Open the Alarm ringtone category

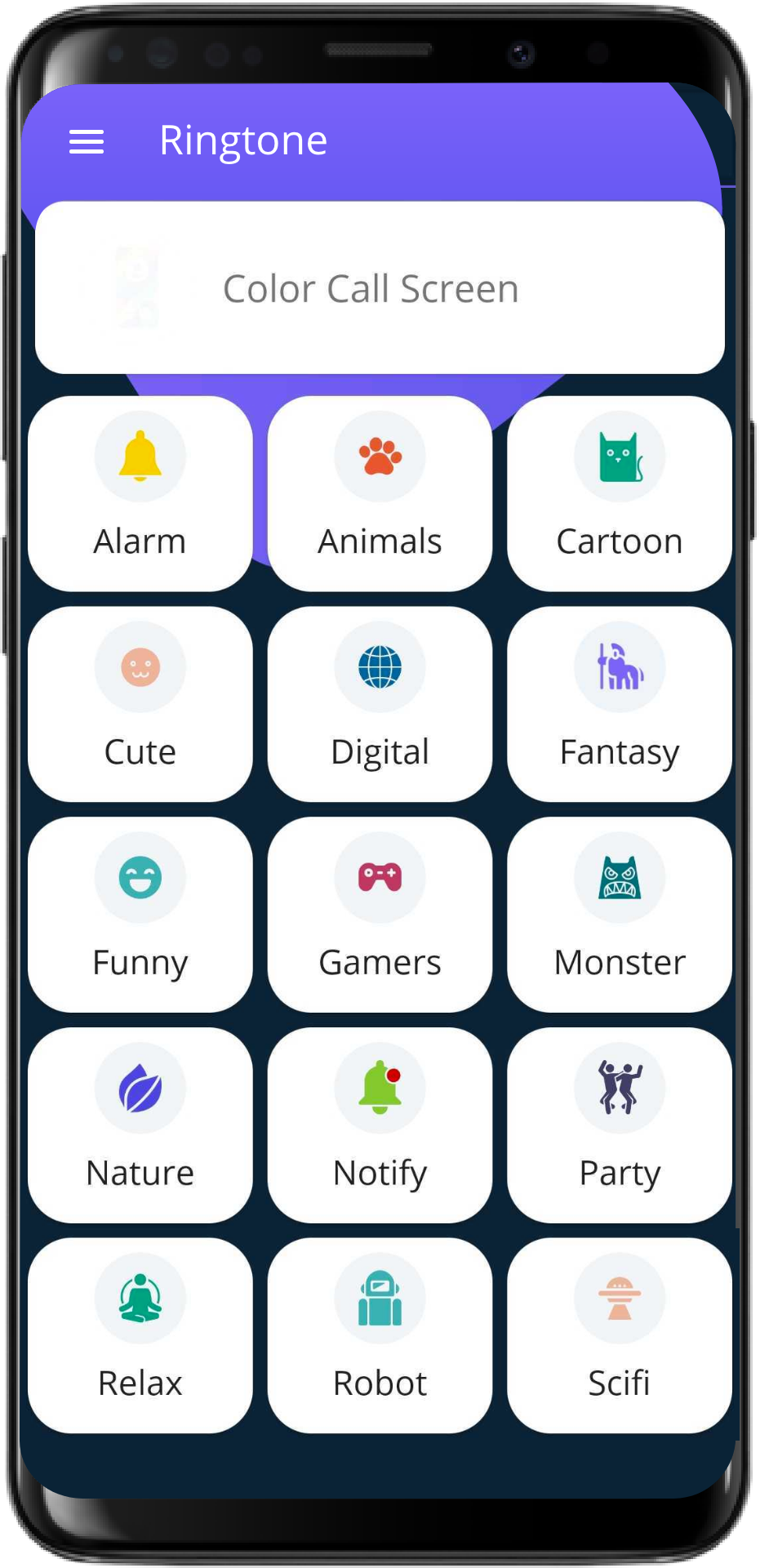(x=140, y=493)
